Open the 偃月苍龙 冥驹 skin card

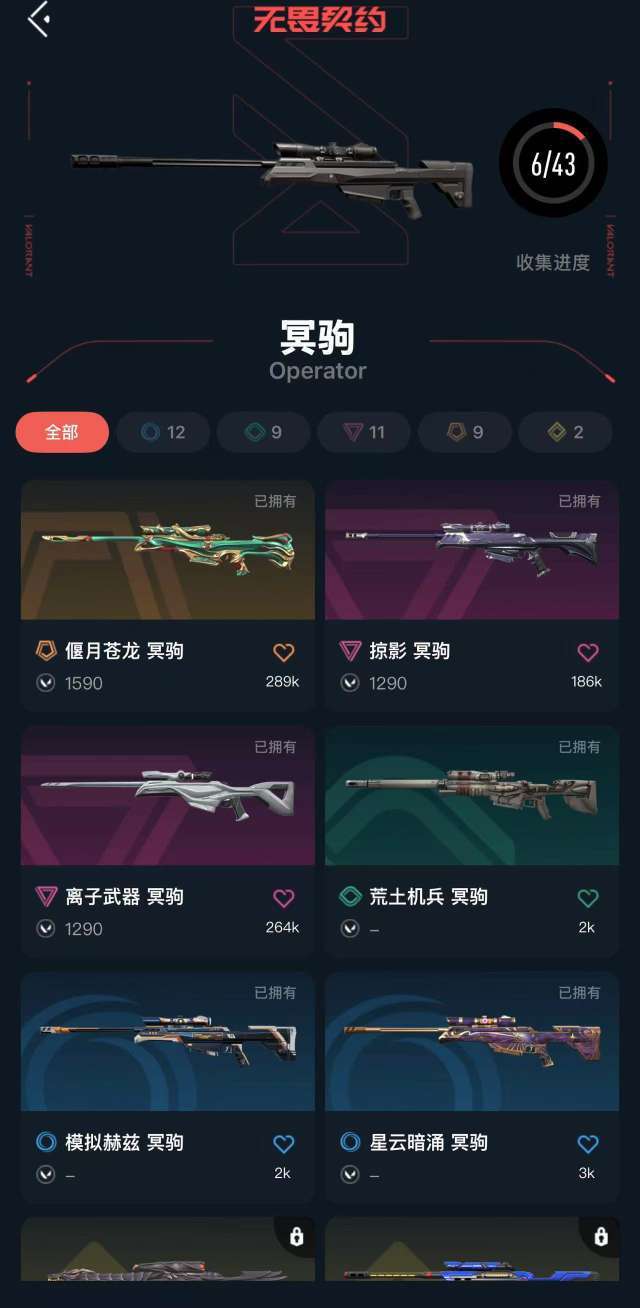pyautogui.click(x=167, y=595)
